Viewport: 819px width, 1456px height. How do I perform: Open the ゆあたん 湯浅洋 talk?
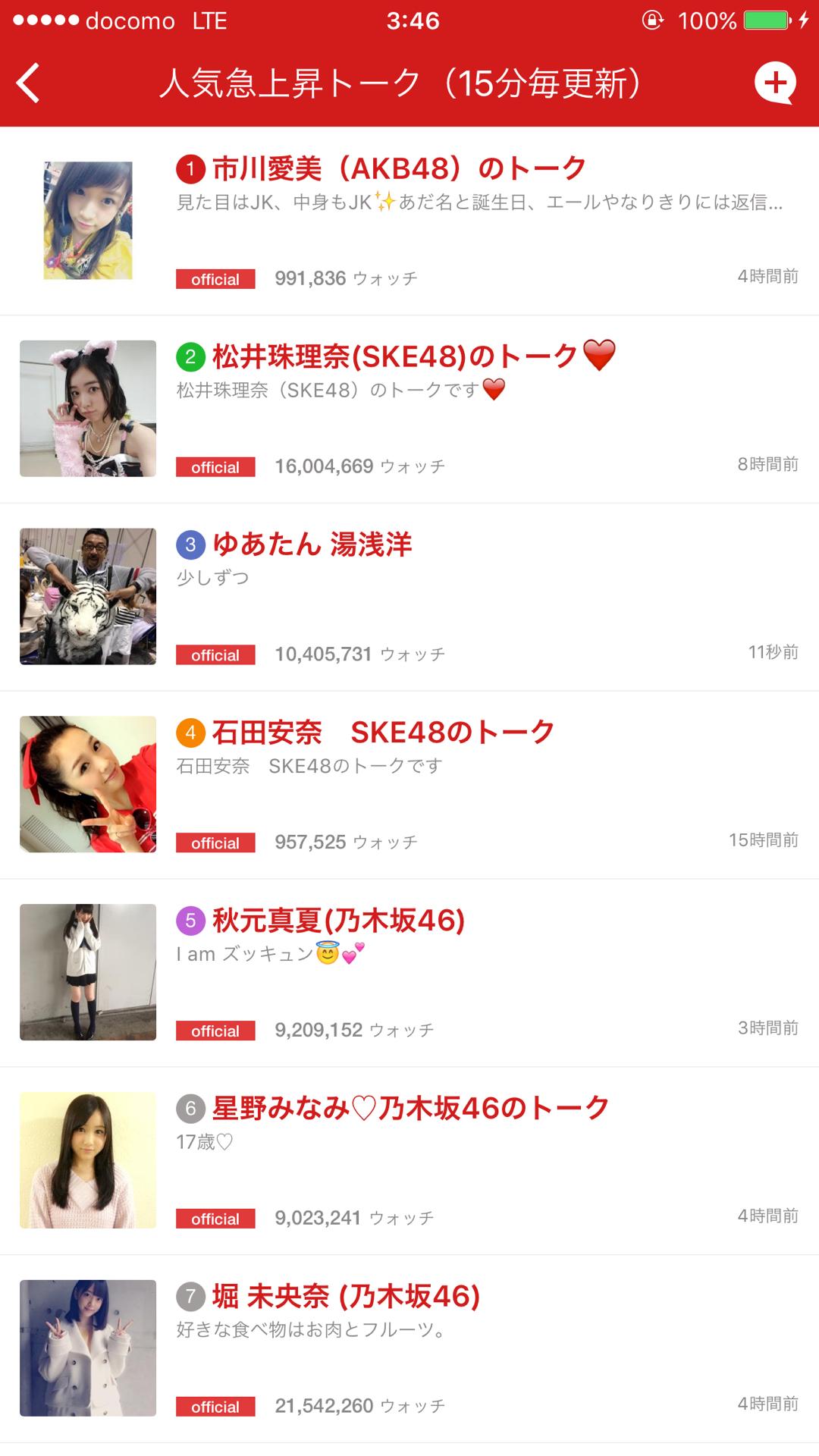(x=312, y=544)
